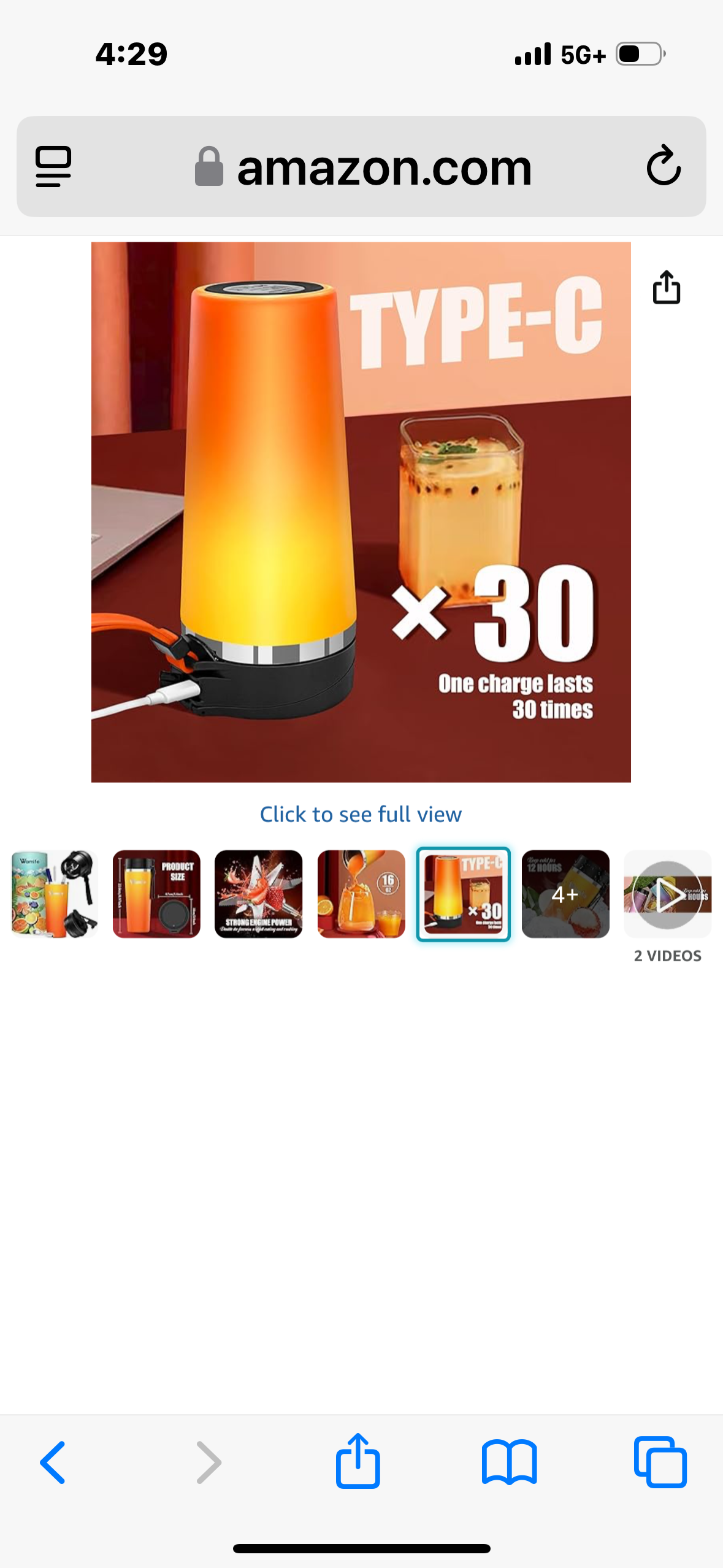Open Safari bookmarks

(x=509, y=1462)
